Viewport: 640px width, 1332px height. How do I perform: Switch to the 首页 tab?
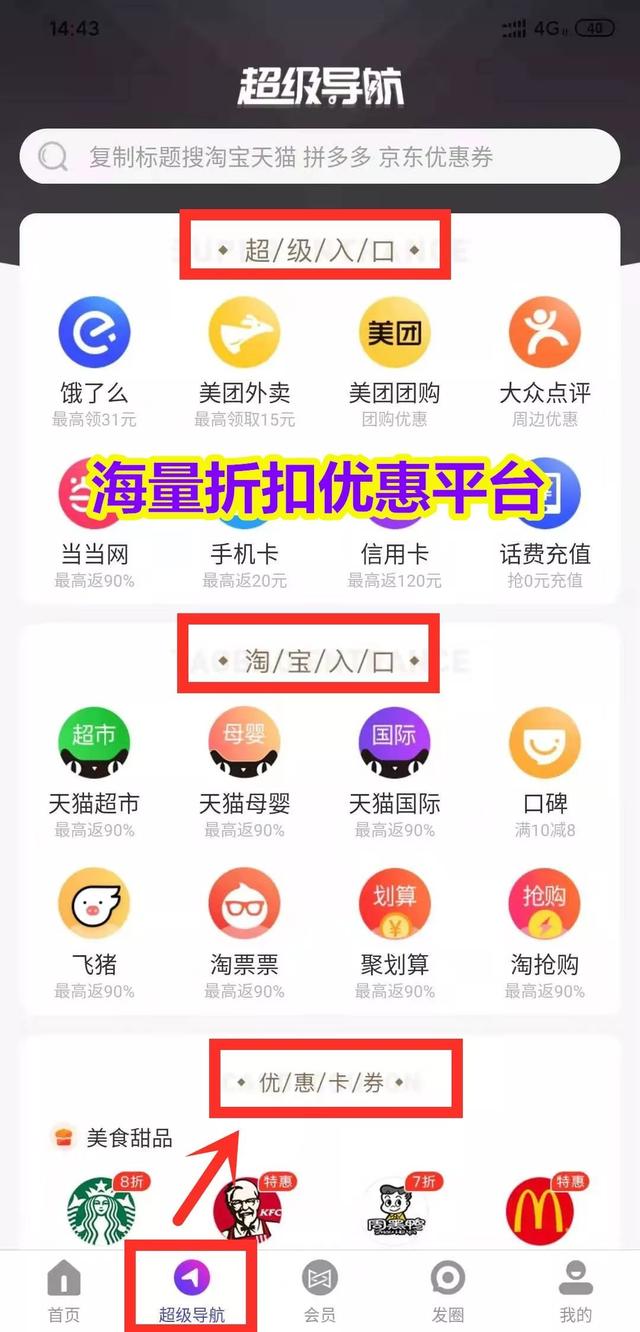(x=63, y=1290)
